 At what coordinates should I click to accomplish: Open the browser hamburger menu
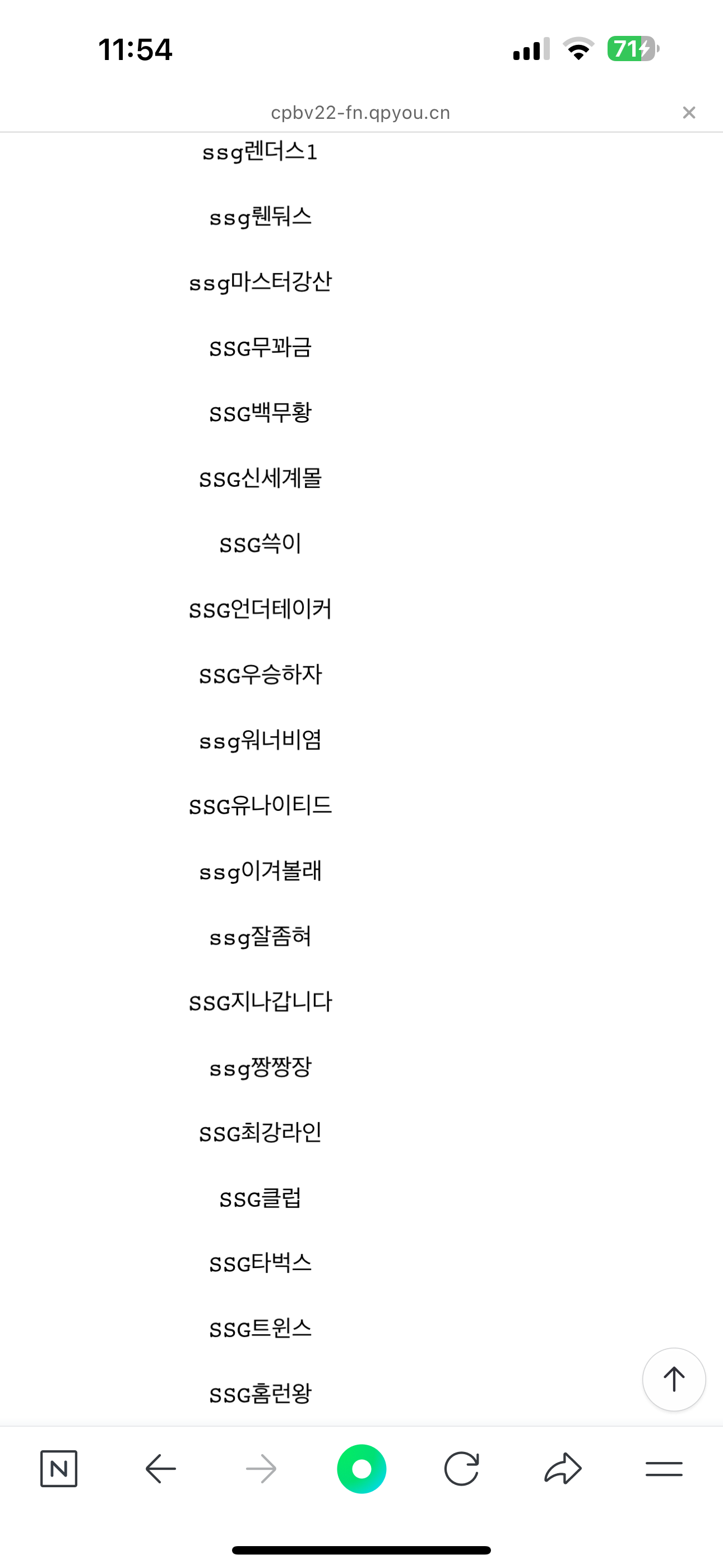[664, 1469]
